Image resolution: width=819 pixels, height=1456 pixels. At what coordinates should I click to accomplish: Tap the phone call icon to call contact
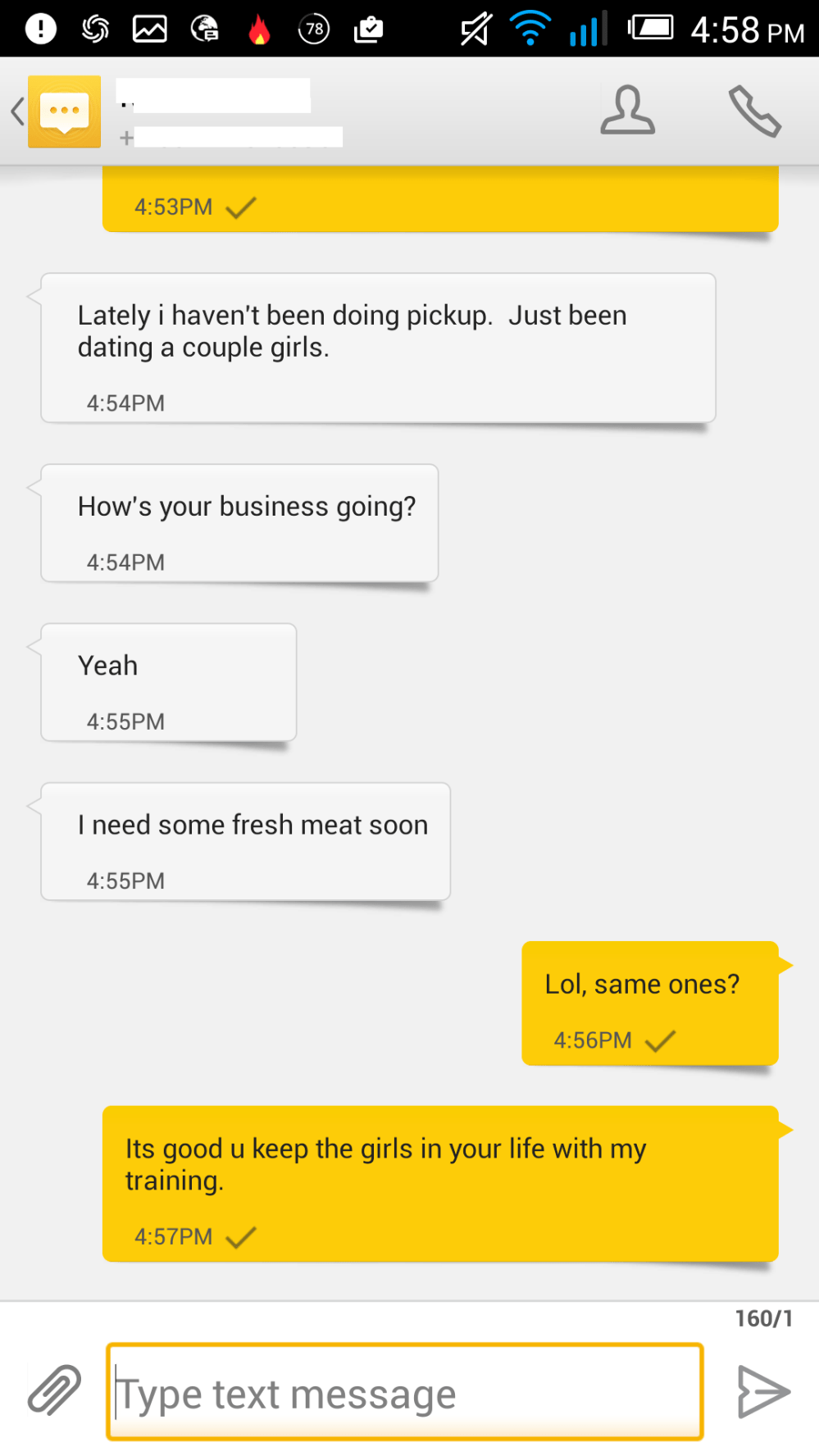pos(756,111)
